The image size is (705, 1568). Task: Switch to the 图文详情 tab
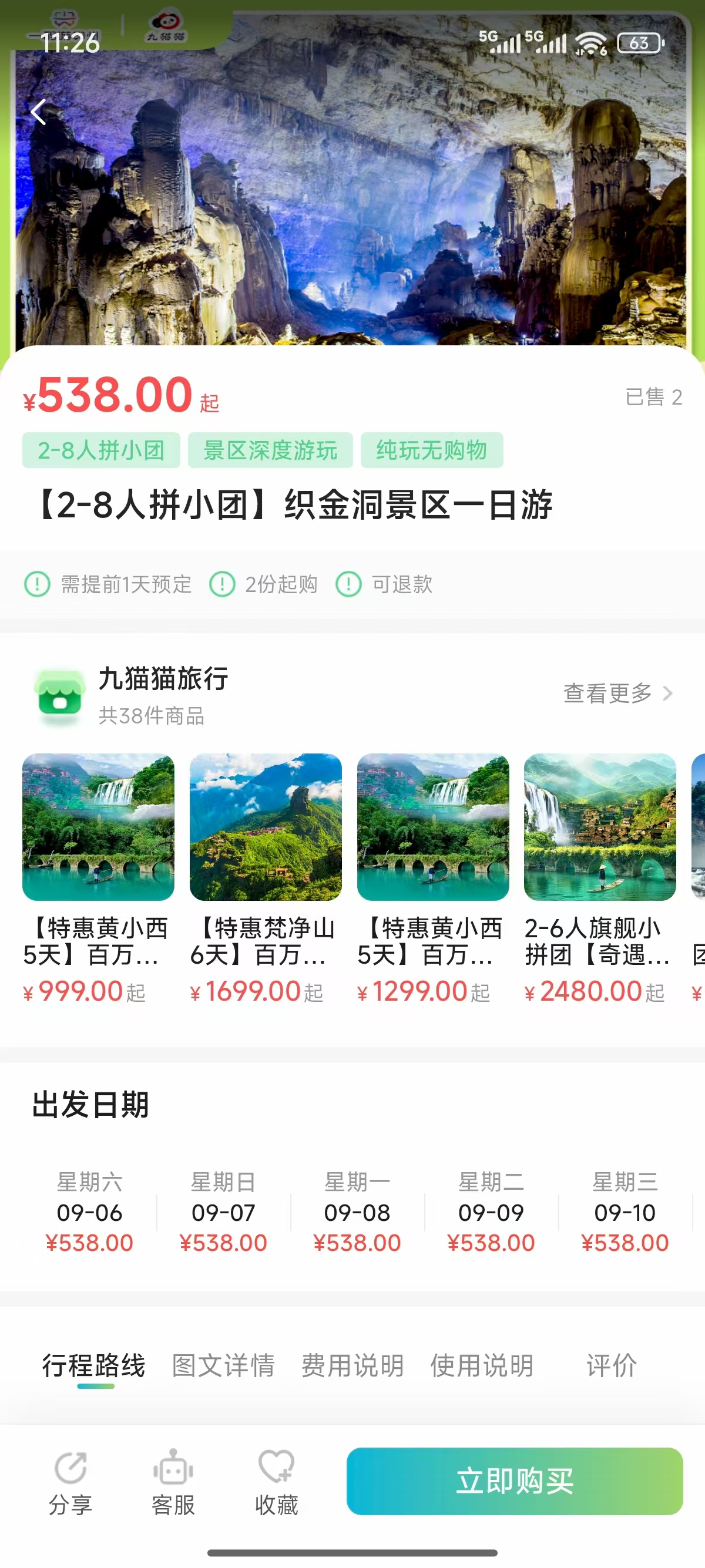click(223, 1365)
